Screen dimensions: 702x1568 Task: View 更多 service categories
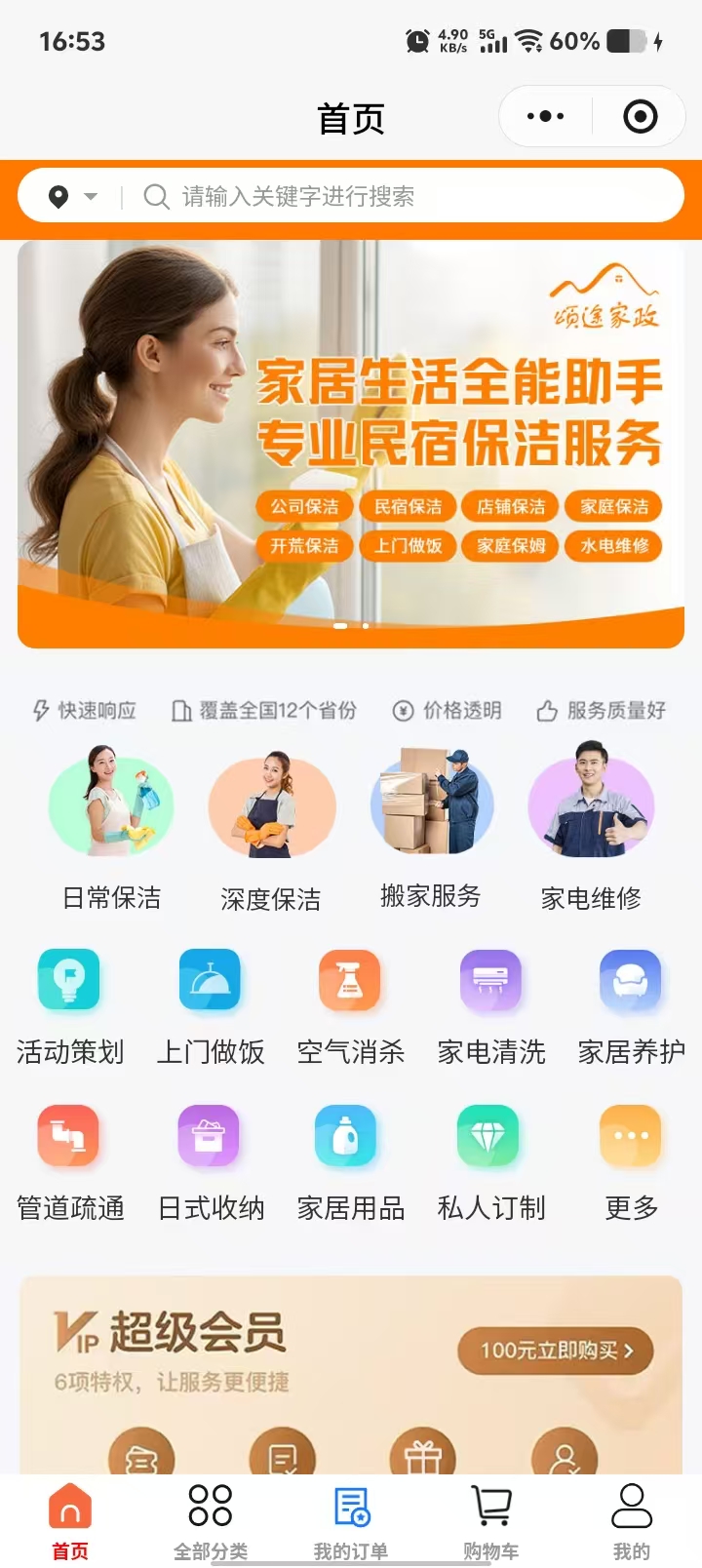631,1162
